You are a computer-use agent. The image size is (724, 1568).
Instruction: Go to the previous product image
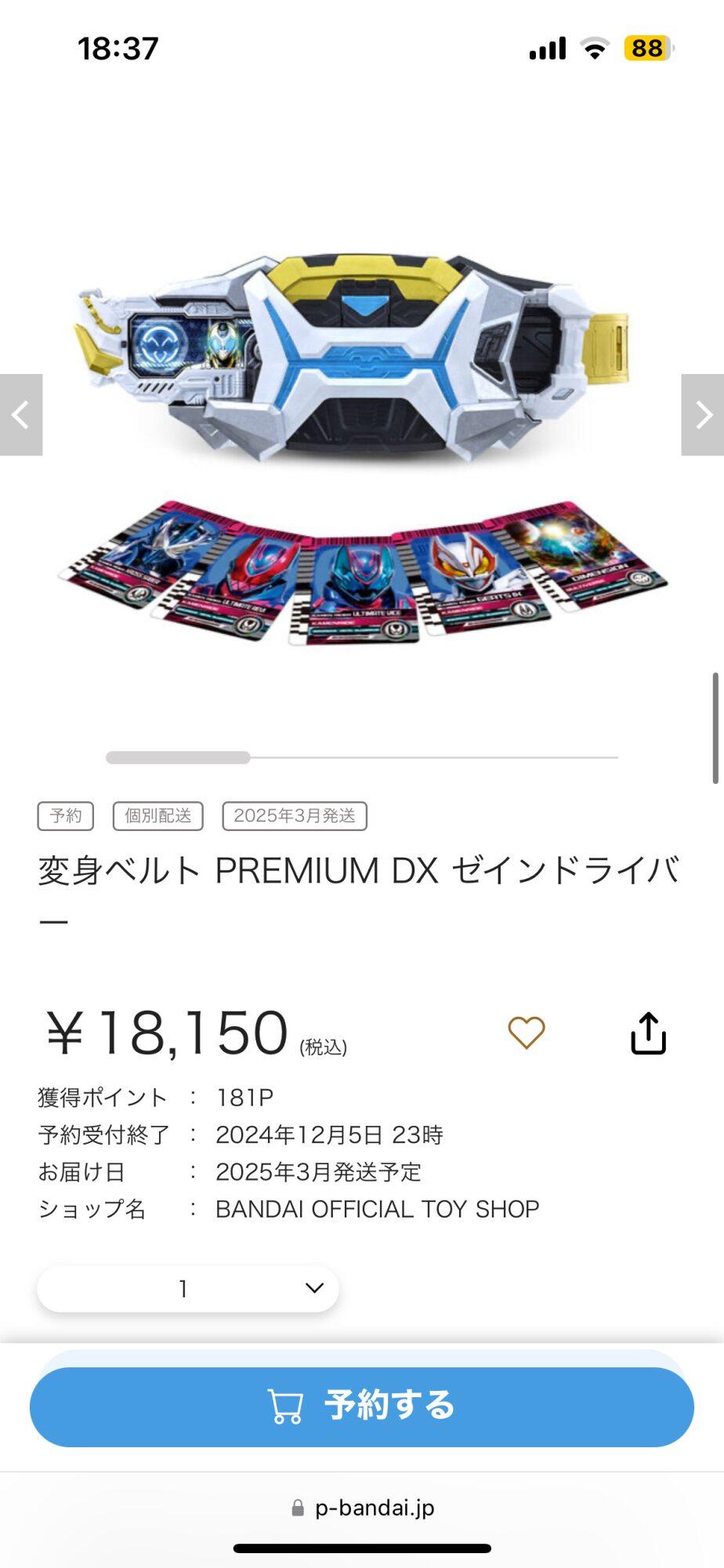click(x=21, y=415)
